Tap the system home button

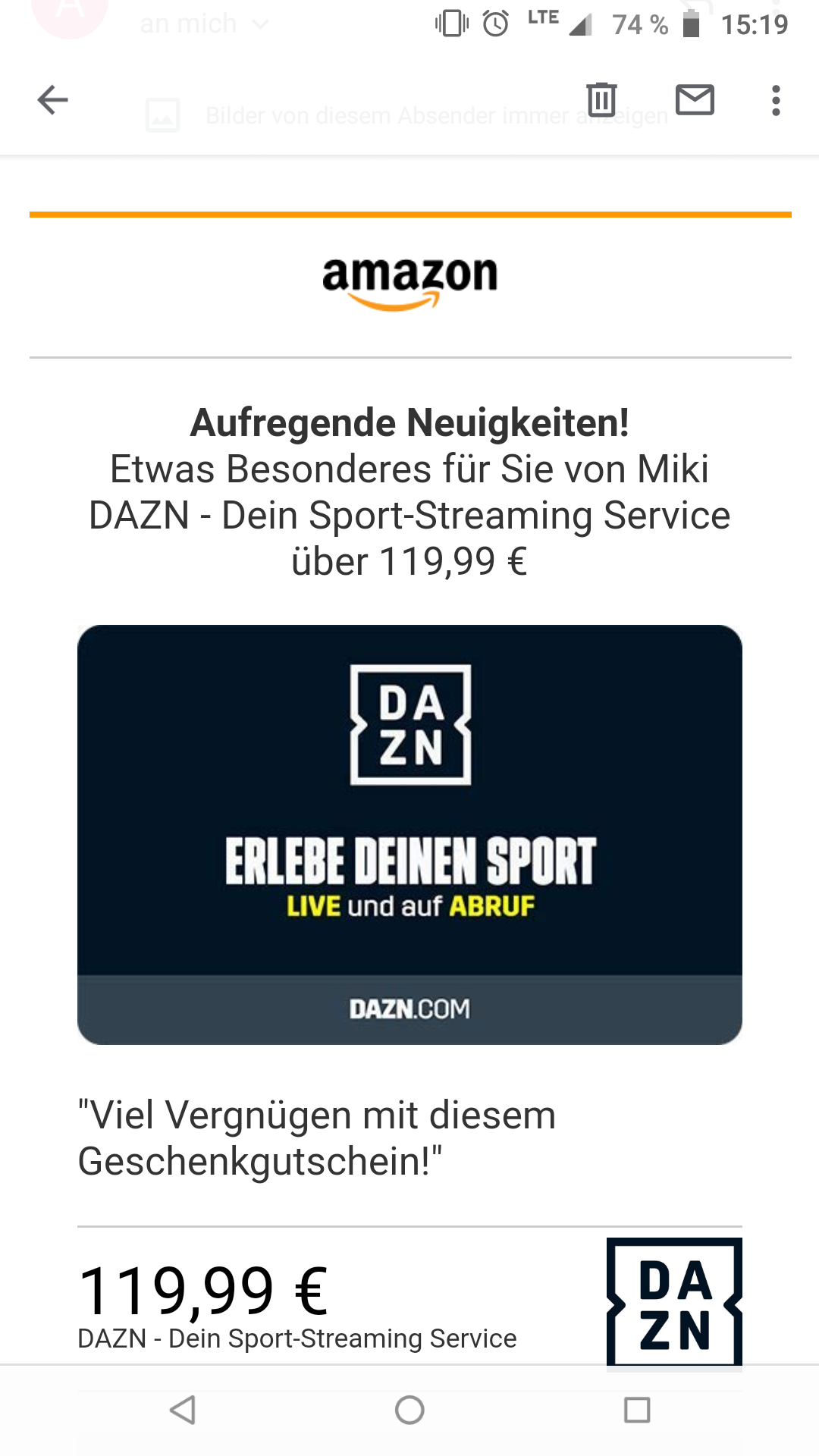(409, 1410)
